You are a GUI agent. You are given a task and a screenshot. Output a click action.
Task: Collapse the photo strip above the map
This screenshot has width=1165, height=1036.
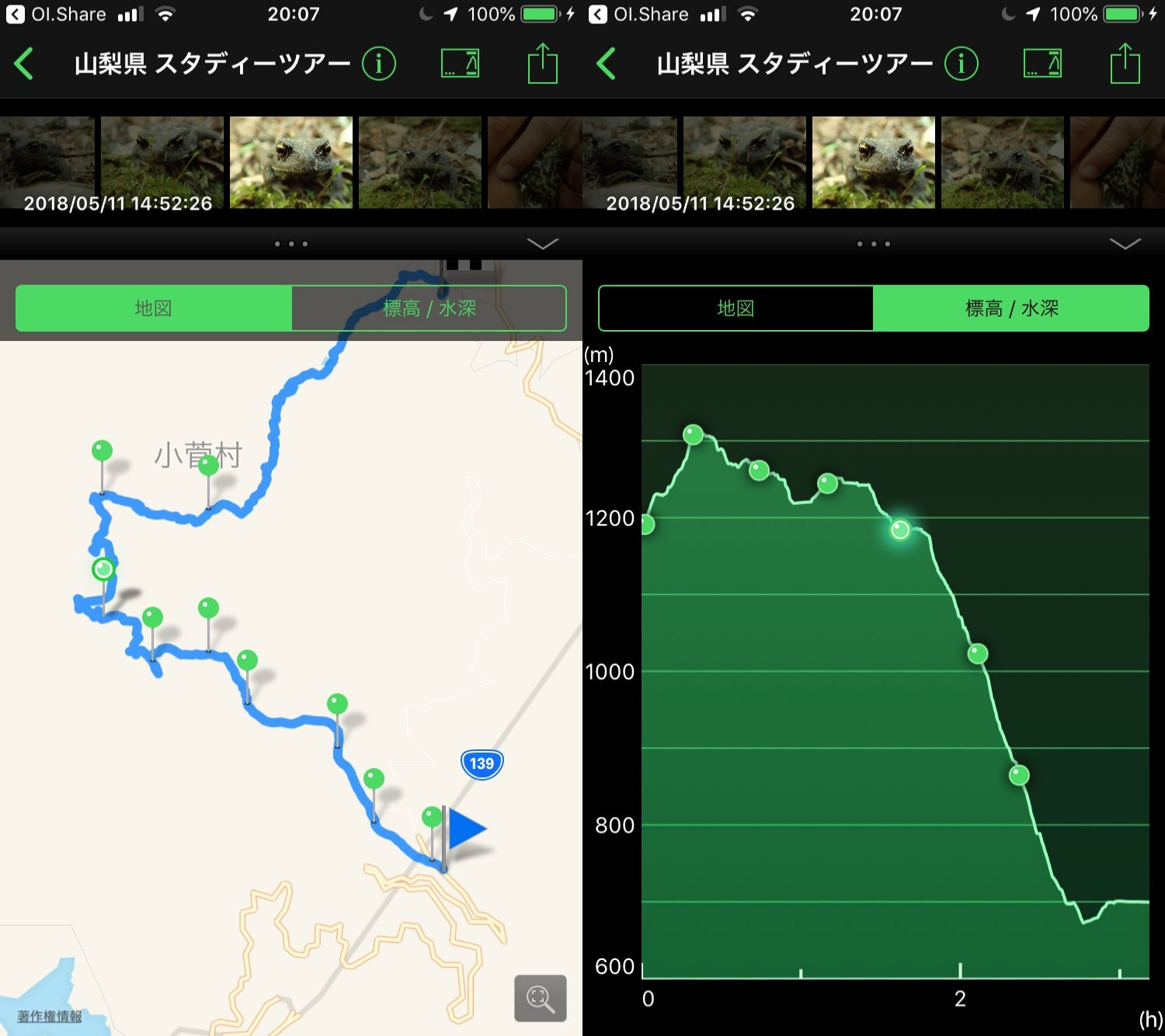click(542, 244)
